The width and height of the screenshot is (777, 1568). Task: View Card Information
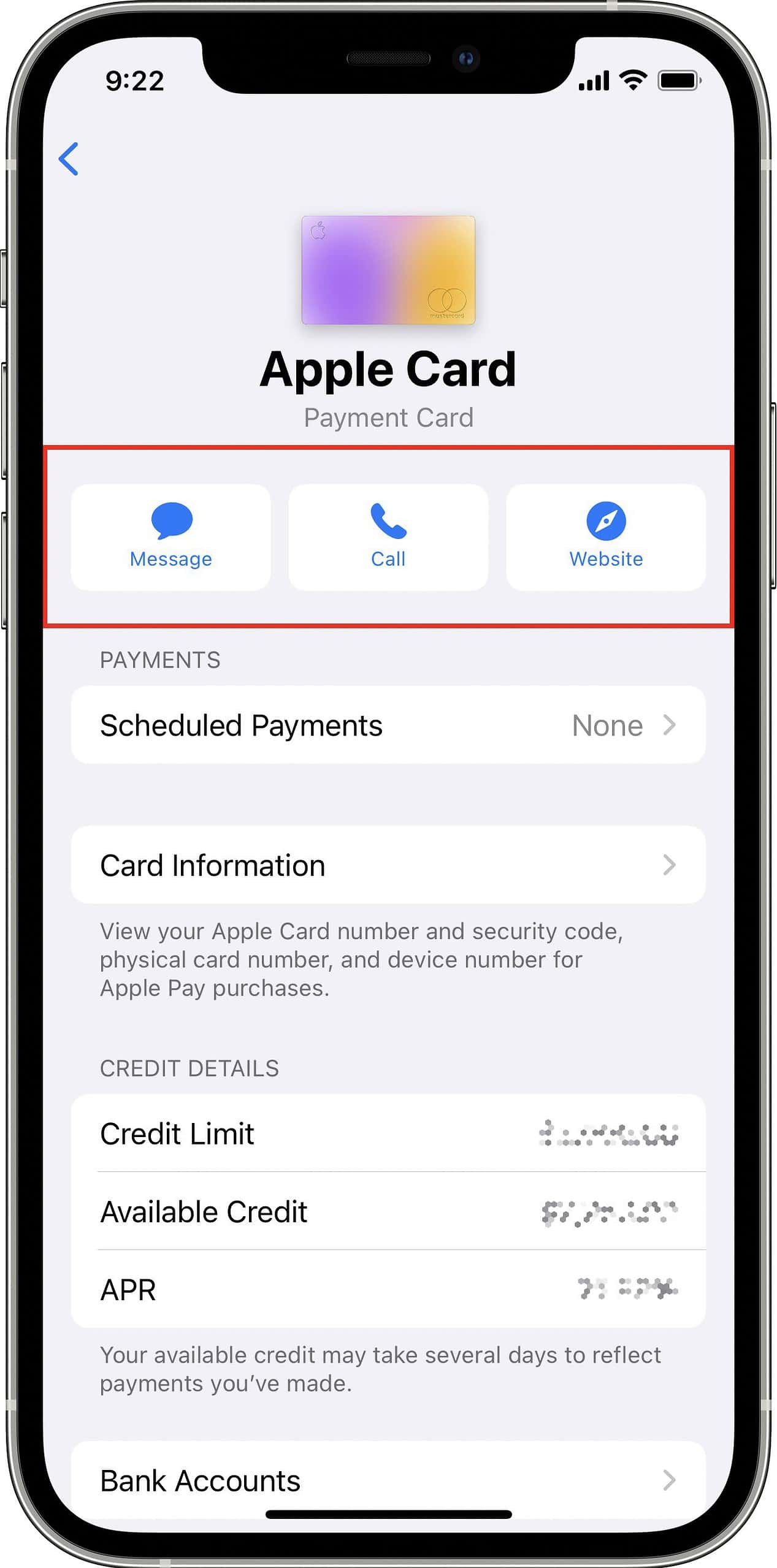[x=388, y=865]
